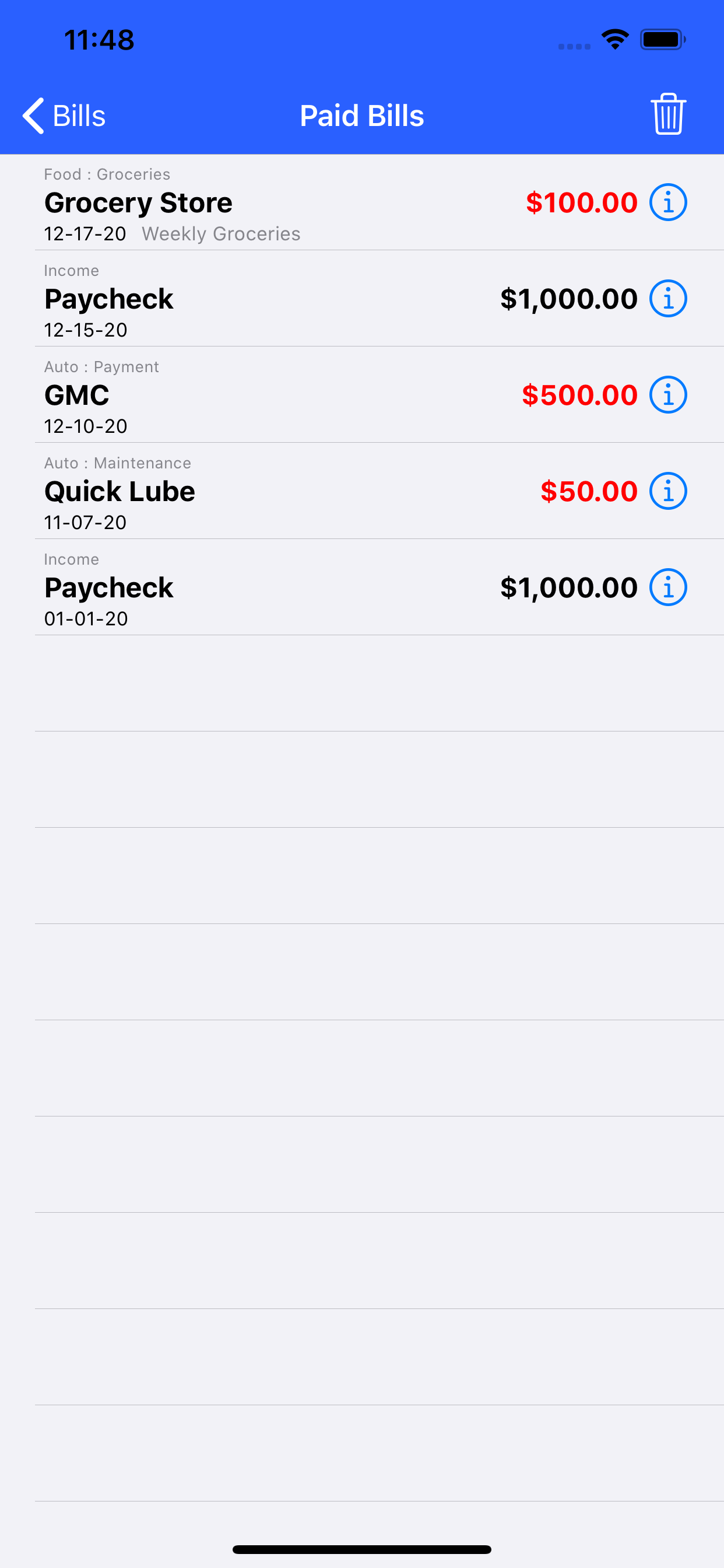Screen dimensions: 724x1568
Task: View info for the 01-01-20 Paycheck
Action: pos(668,587)
